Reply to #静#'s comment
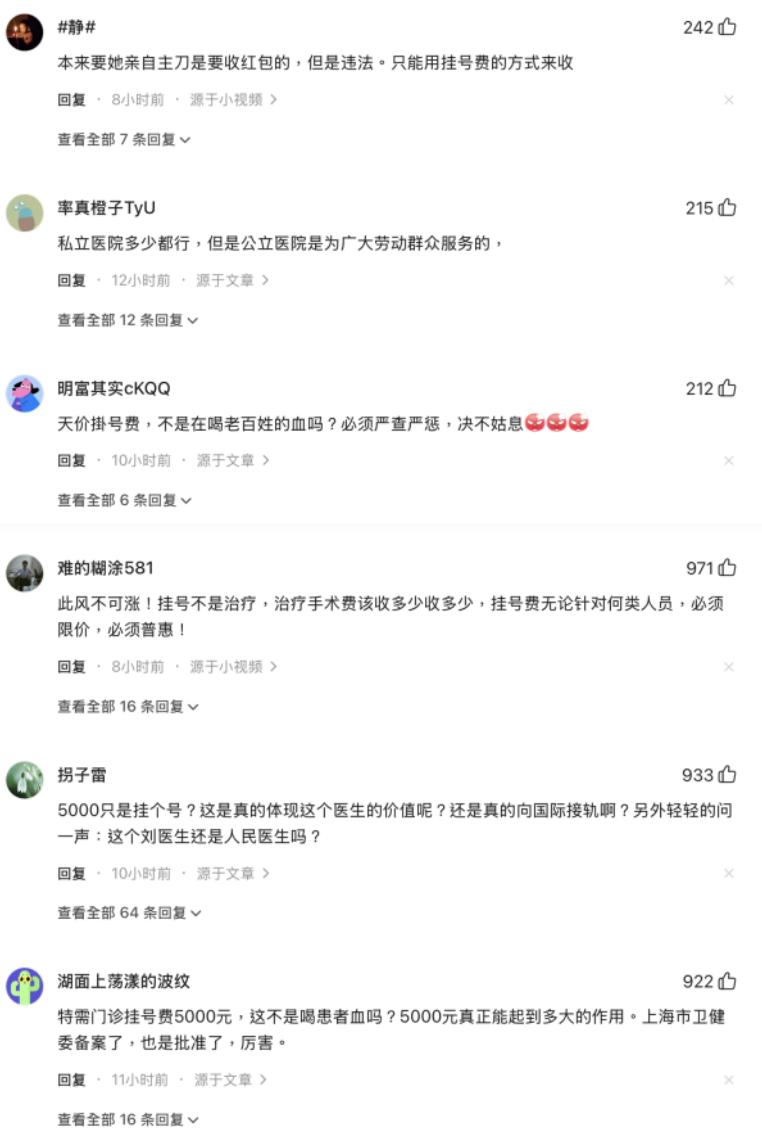This screenshot has width=762, height=1128. pos(71,100)
